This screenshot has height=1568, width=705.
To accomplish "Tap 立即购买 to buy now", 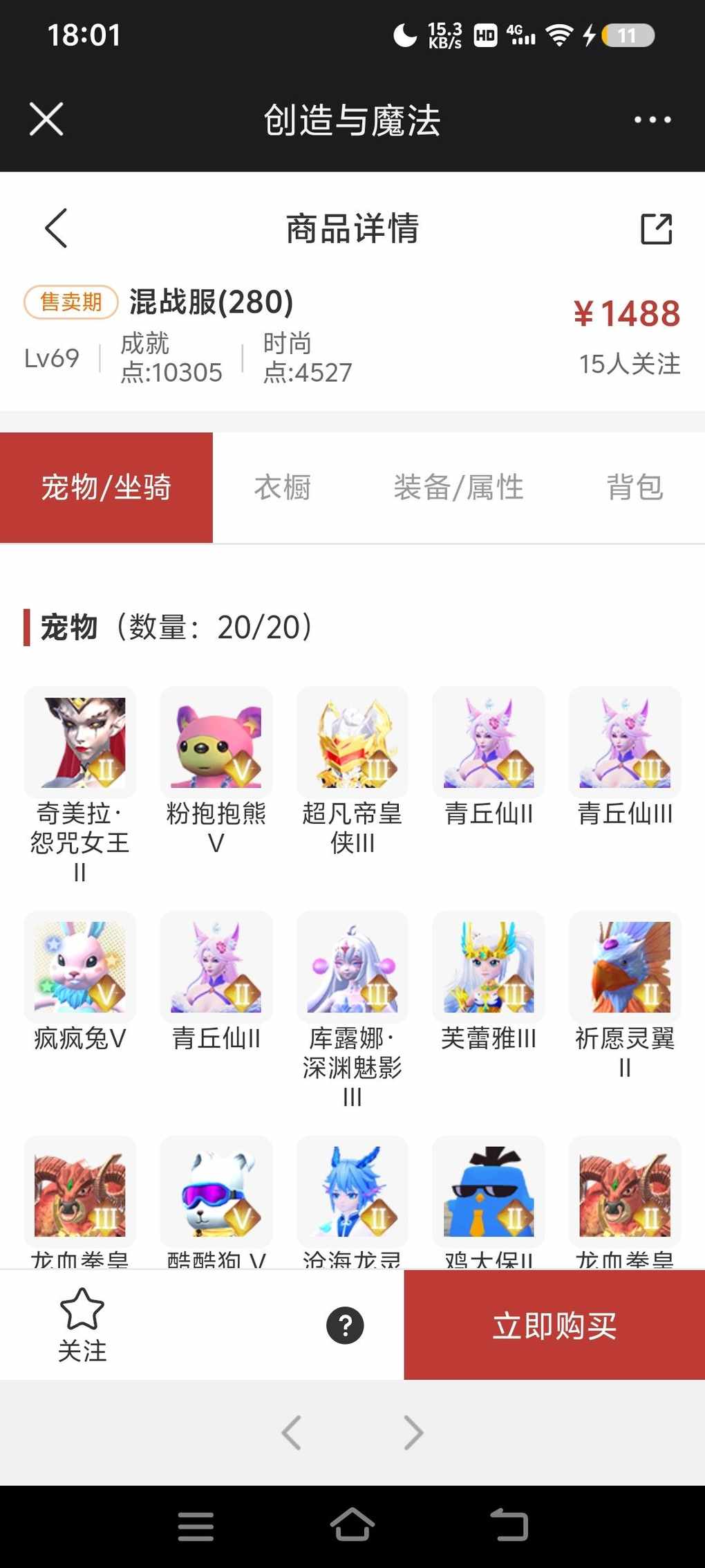I will pos(554,1325).
